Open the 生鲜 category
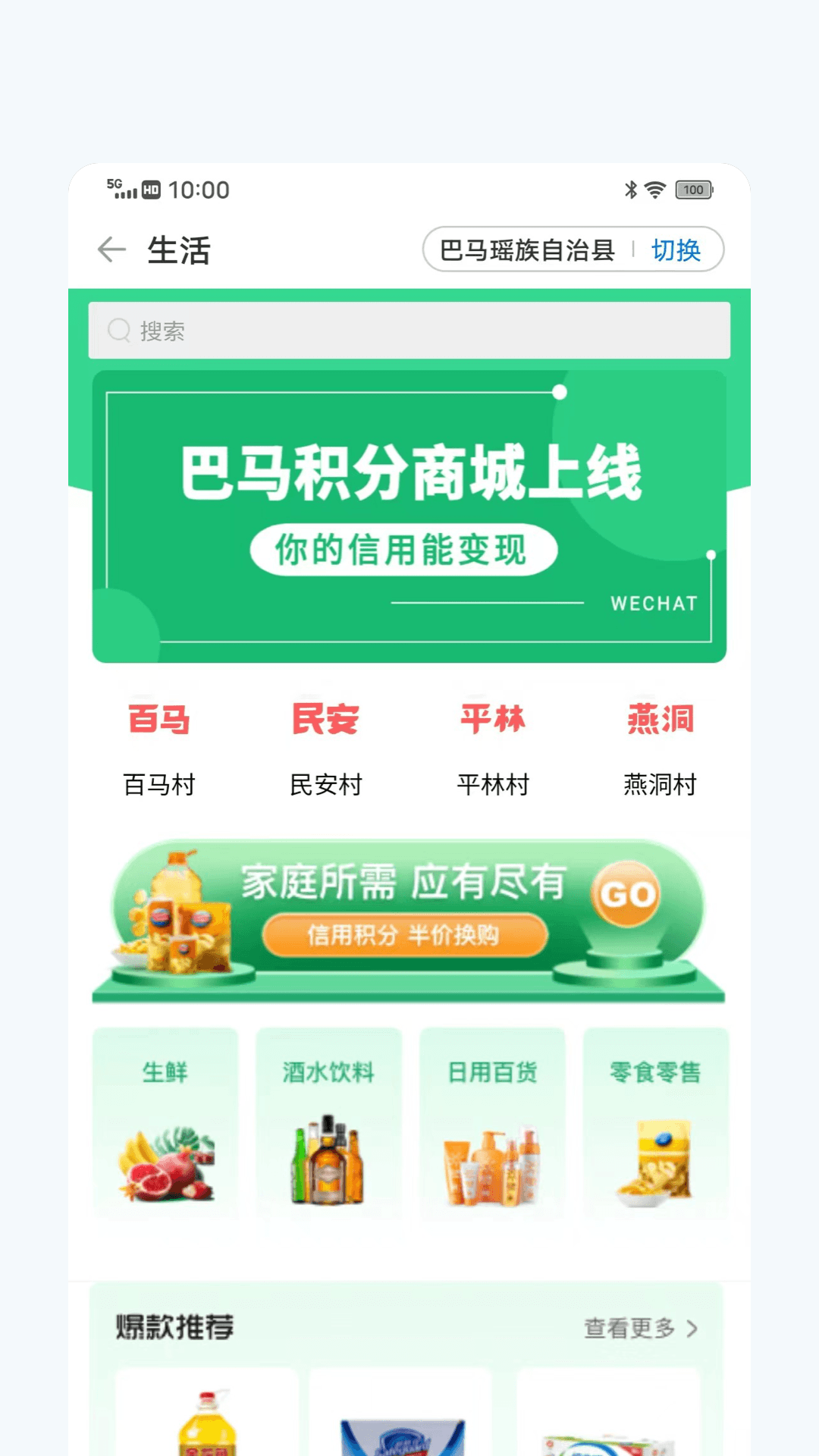 click(x=165, y=1122)
